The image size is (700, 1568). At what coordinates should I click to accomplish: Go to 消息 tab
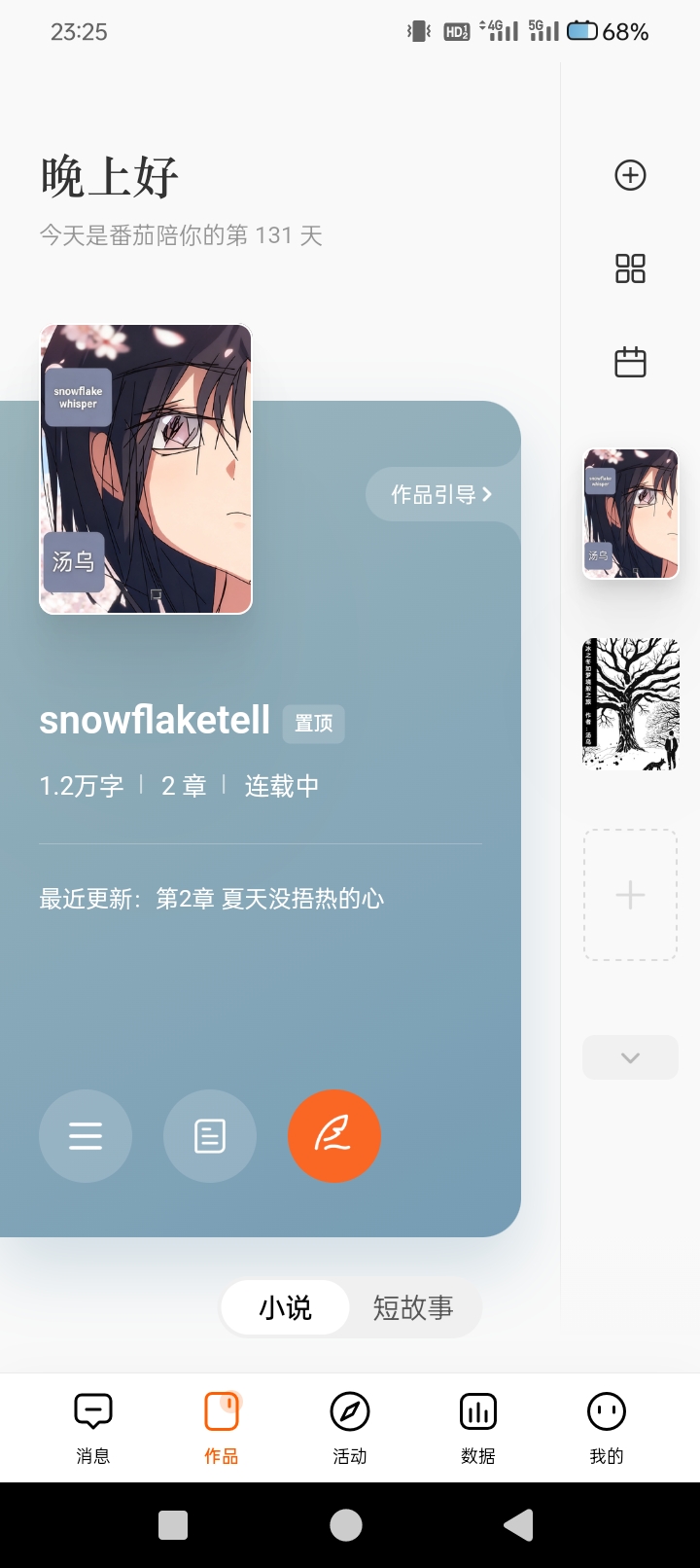tap(93, 1427)
